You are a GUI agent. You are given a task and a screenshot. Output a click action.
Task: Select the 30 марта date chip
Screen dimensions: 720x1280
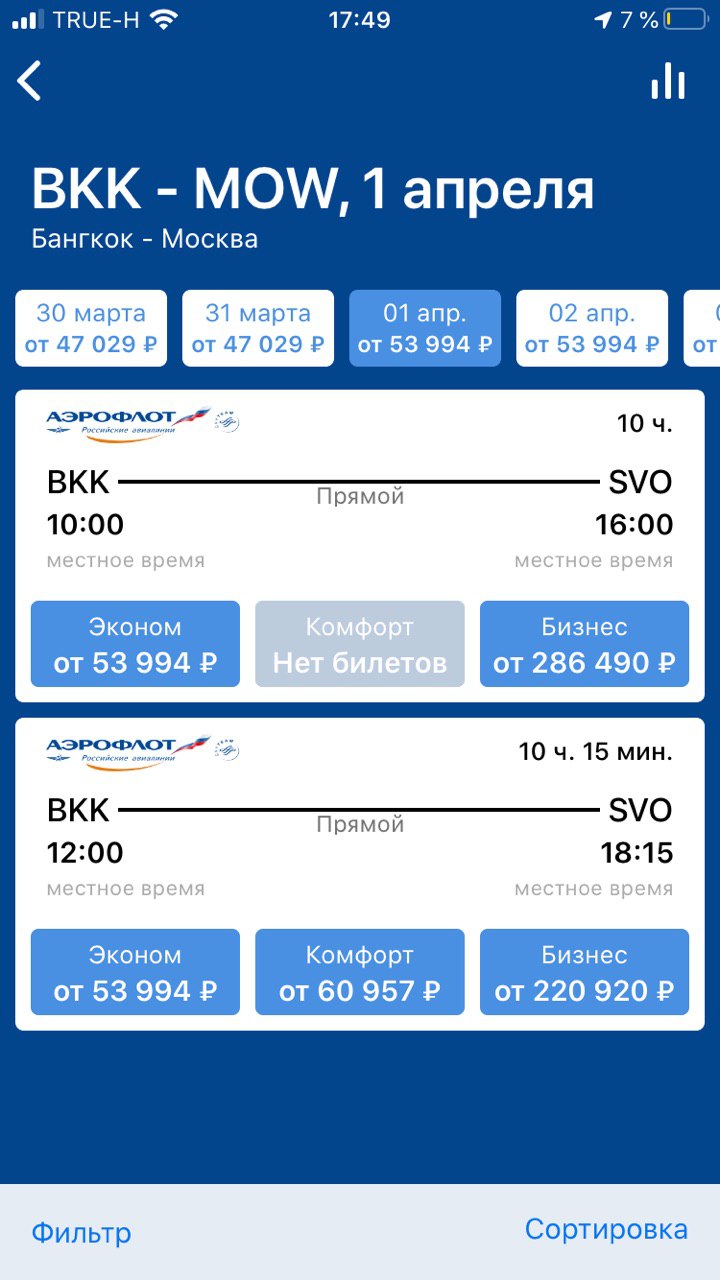[x=90, y=328]
